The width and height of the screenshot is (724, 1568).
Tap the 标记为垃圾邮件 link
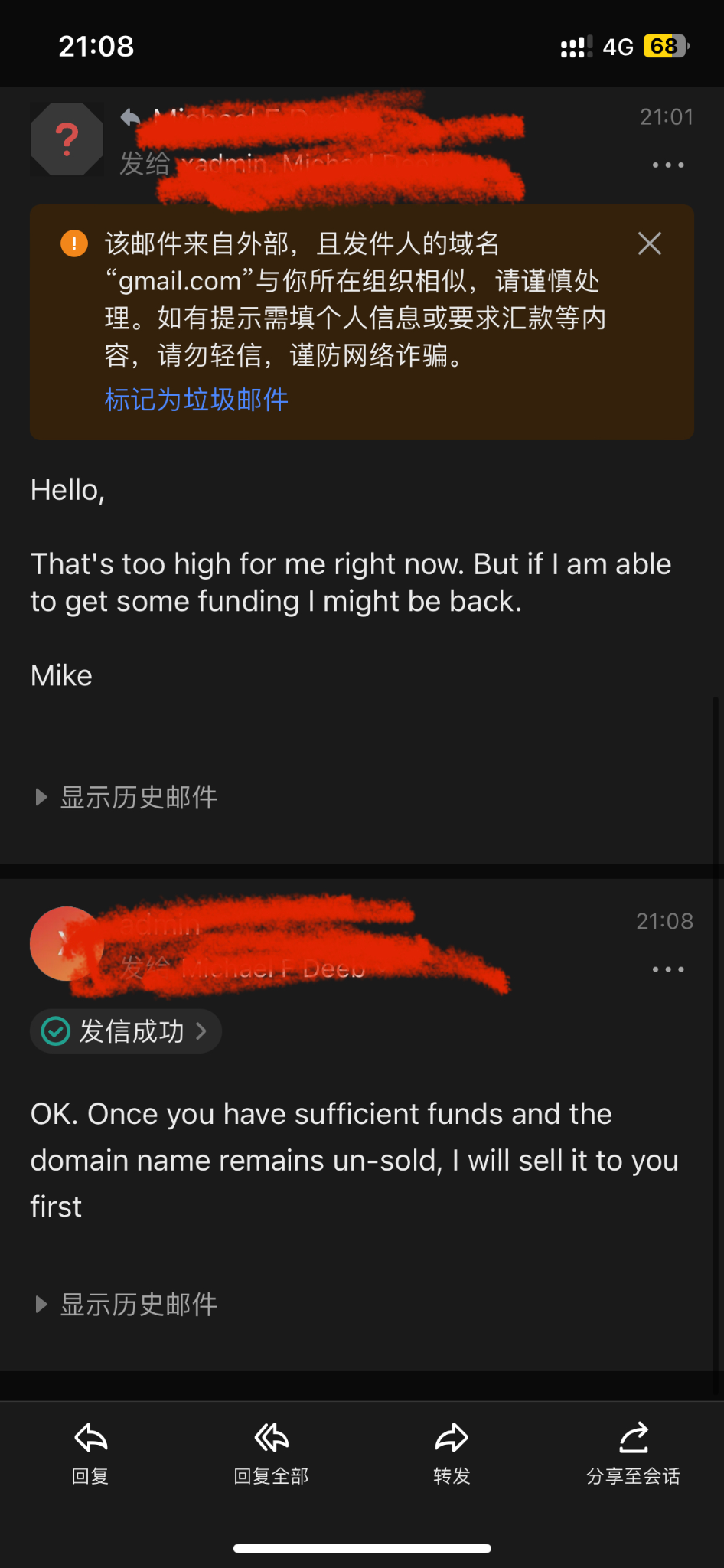(196, 400)
